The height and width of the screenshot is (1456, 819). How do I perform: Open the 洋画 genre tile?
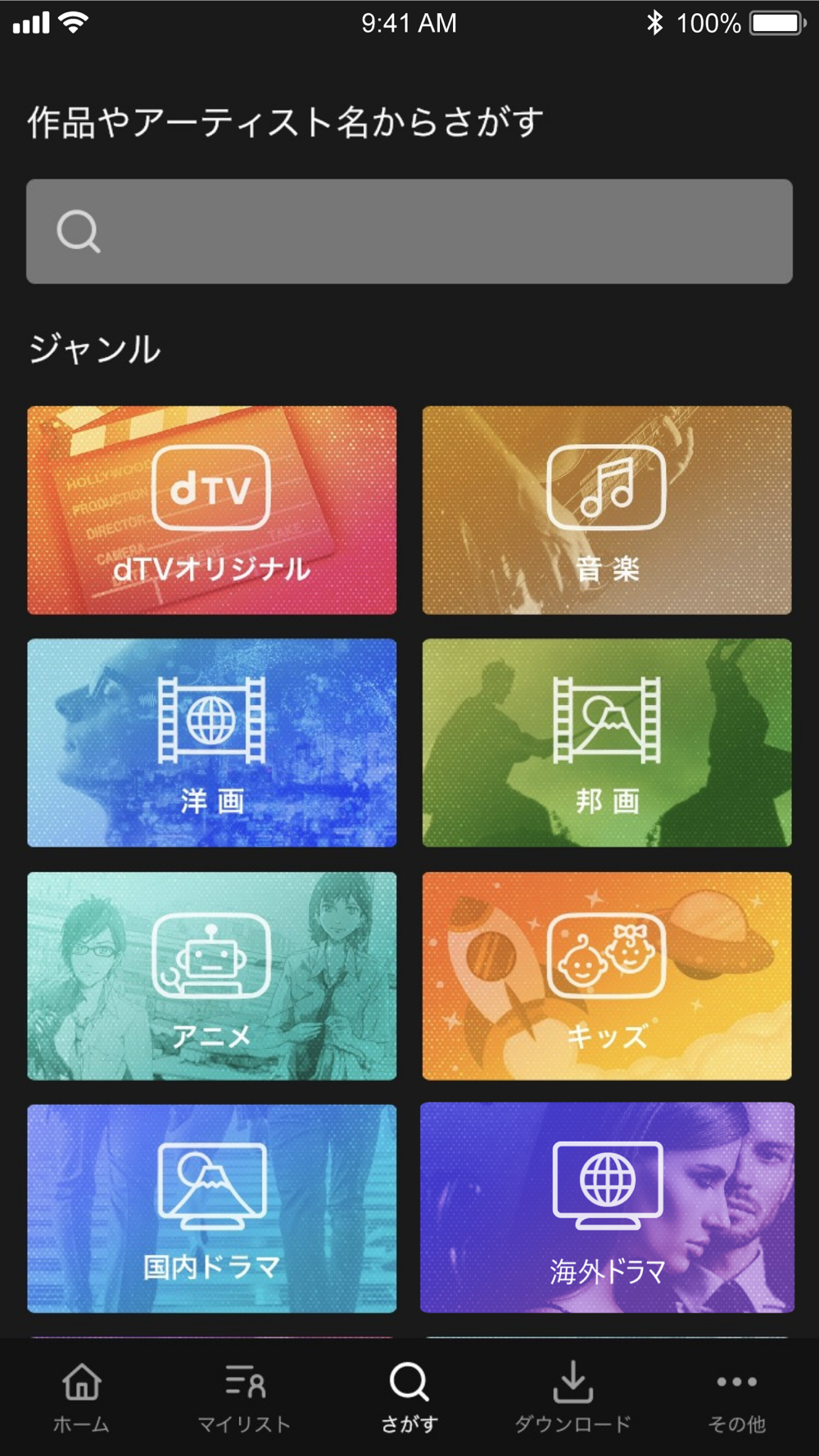pos(211,743)
